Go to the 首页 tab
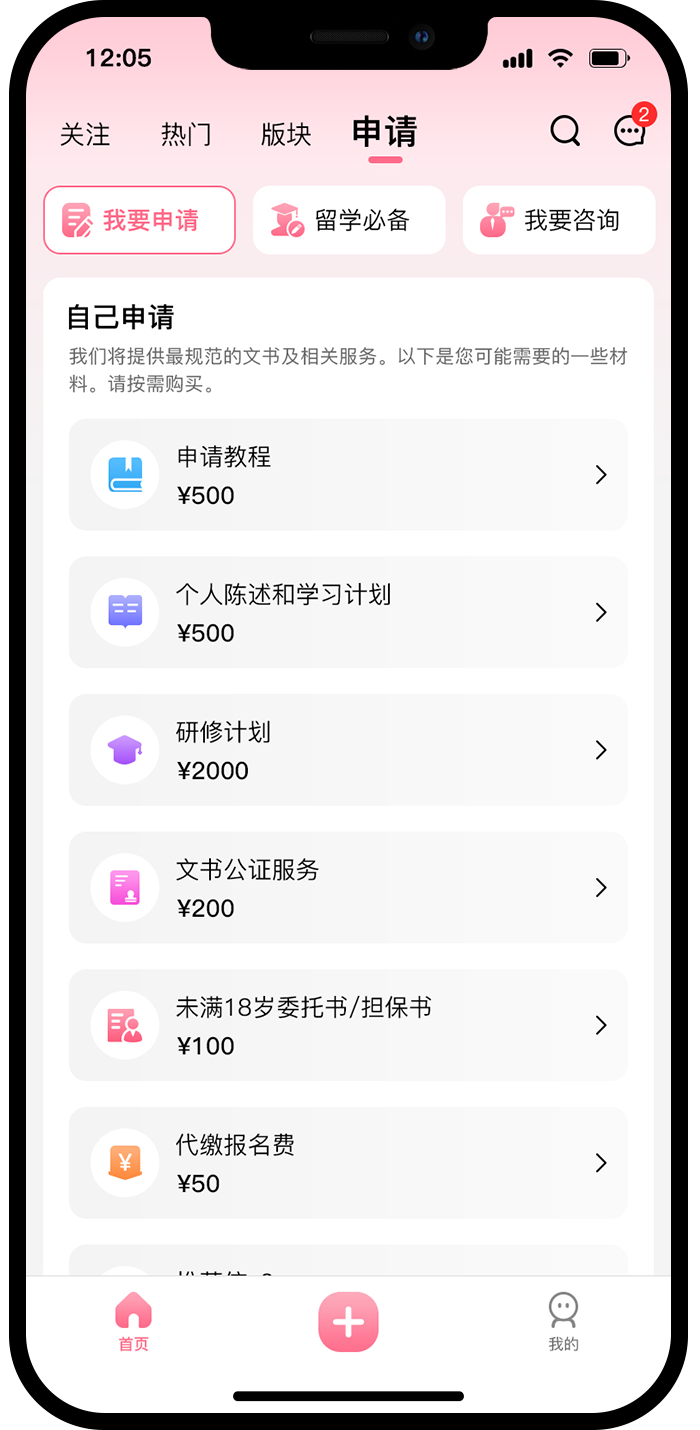 pos(133,1322)
